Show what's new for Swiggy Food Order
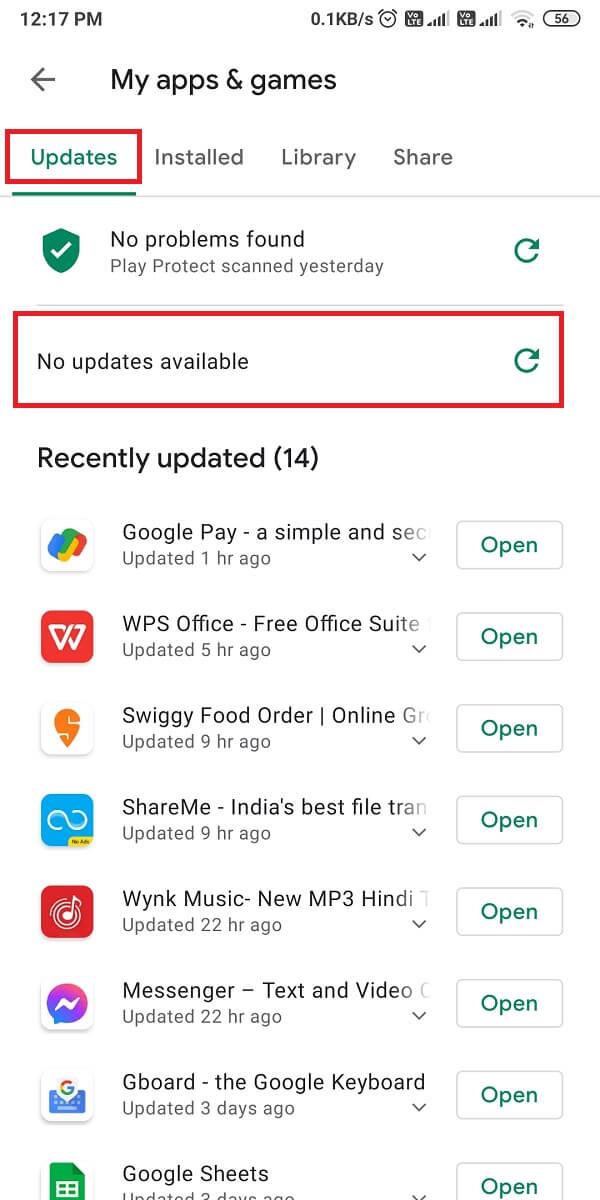Image resolution: width=600 pixels, height=1200 pixels. tap(420, 742)
